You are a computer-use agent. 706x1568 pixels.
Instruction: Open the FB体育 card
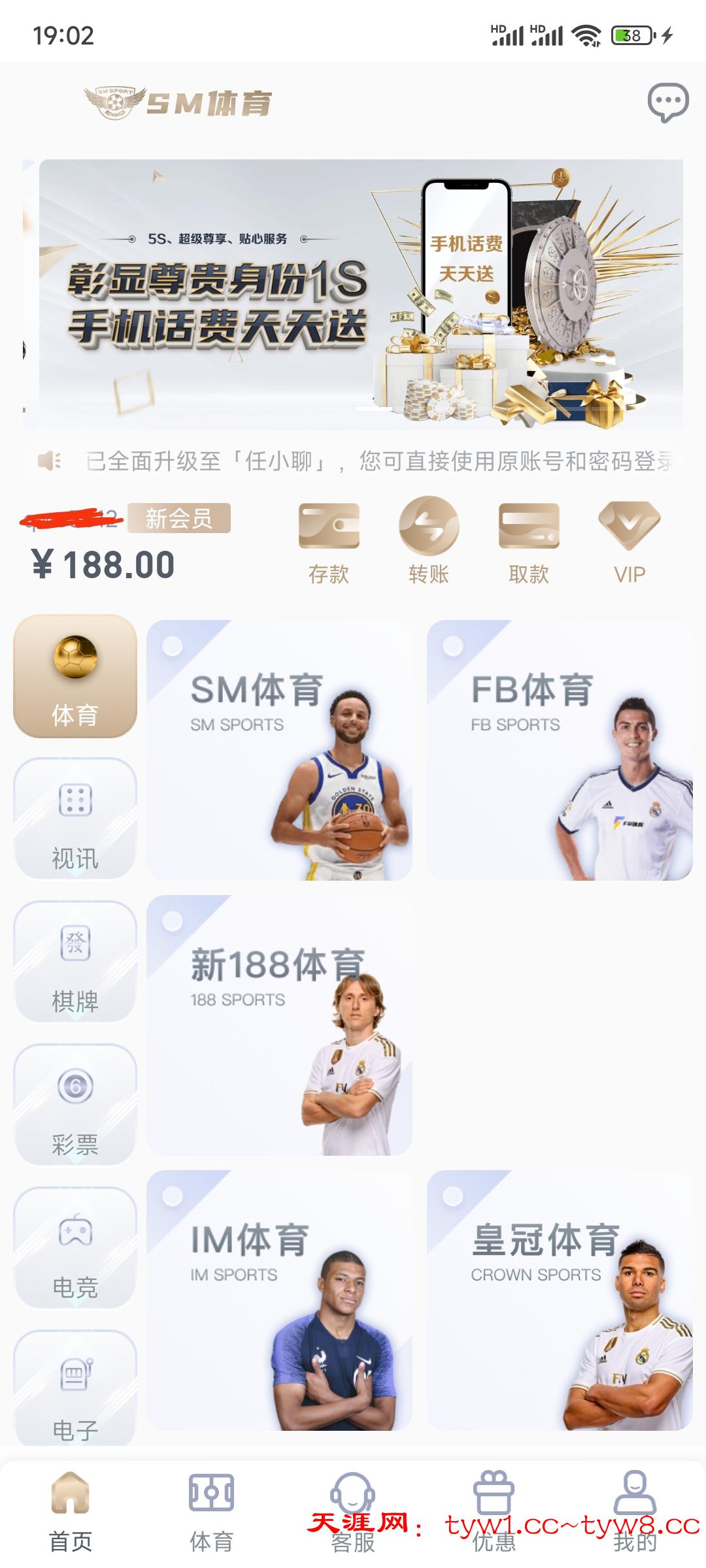coord(560,750)
